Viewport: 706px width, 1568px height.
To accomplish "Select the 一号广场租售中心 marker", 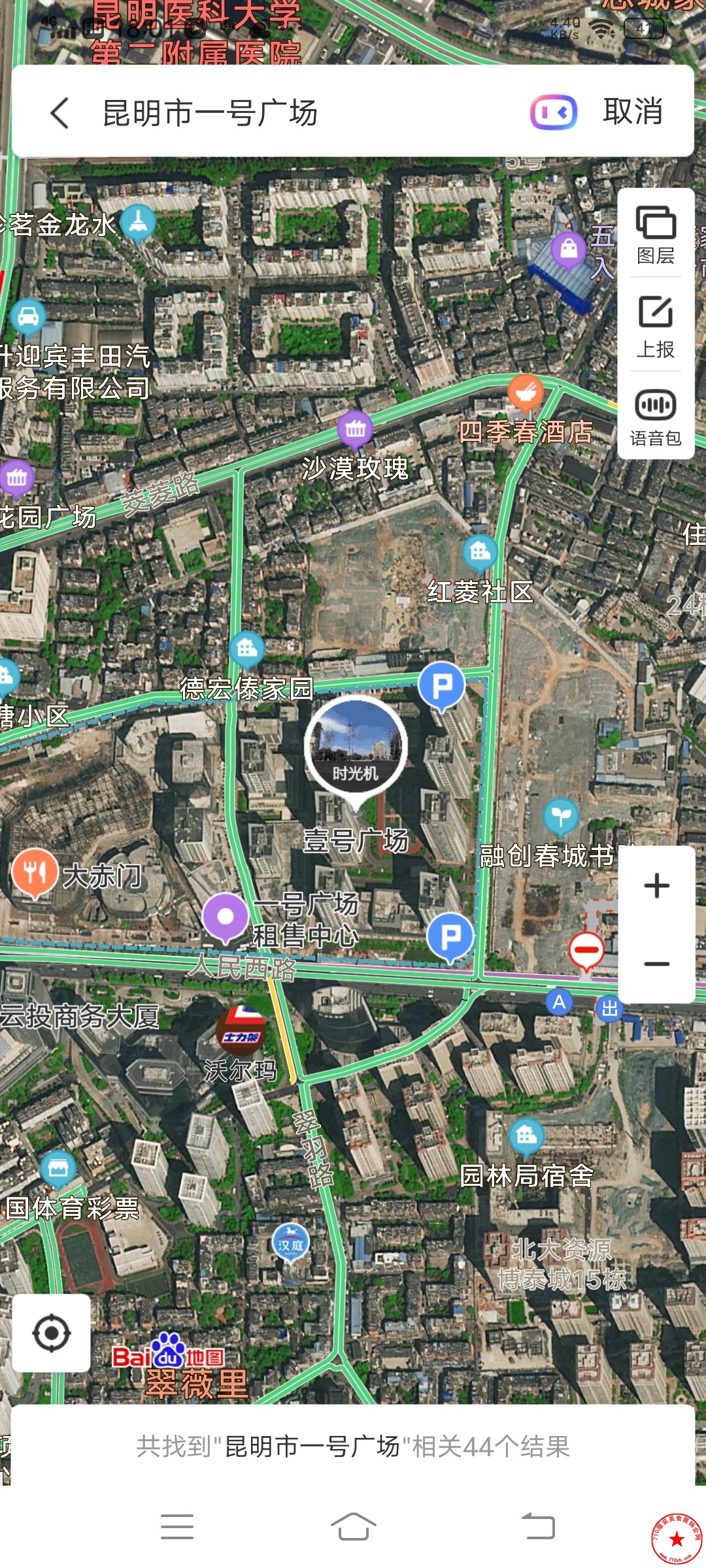I will [226, 917].
